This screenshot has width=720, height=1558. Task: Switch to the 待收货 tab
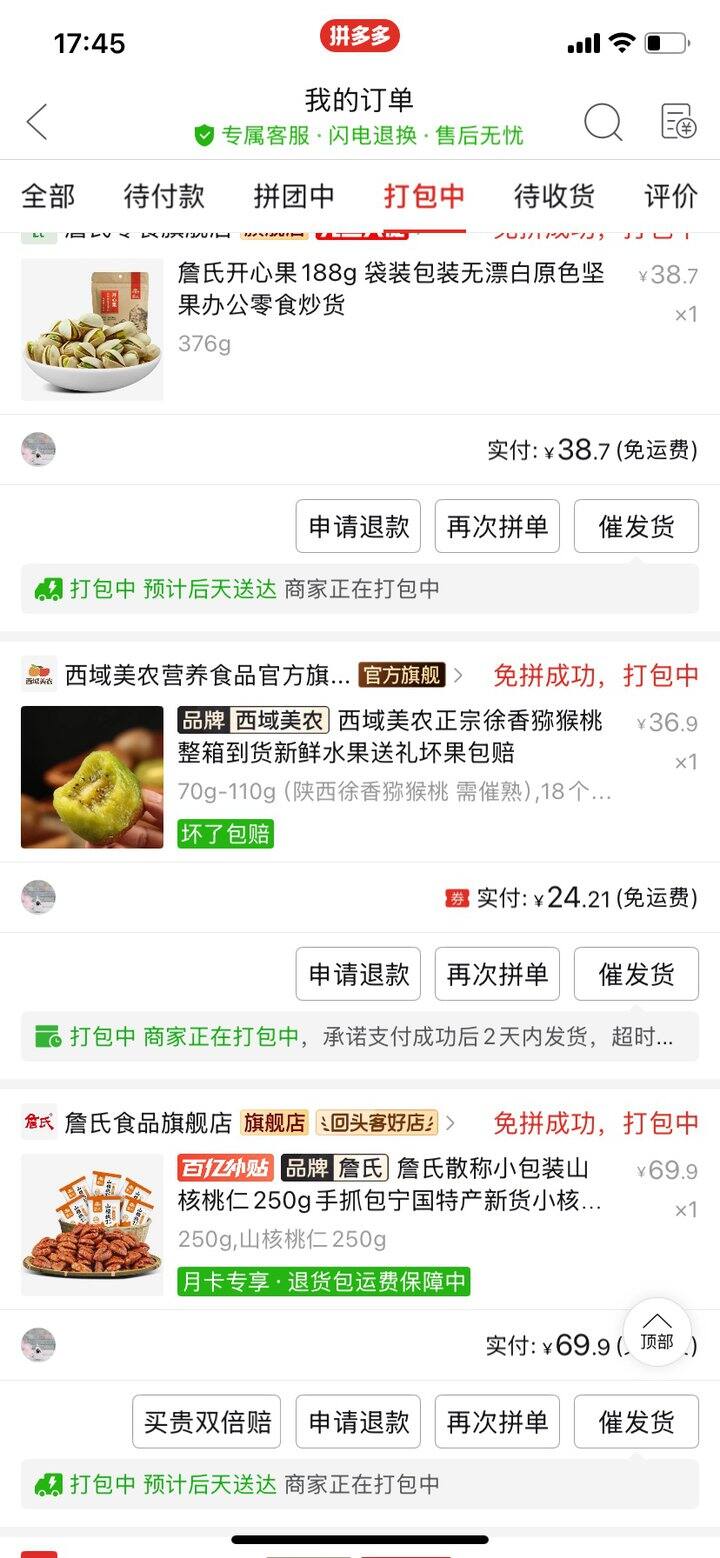click(554, 196)
